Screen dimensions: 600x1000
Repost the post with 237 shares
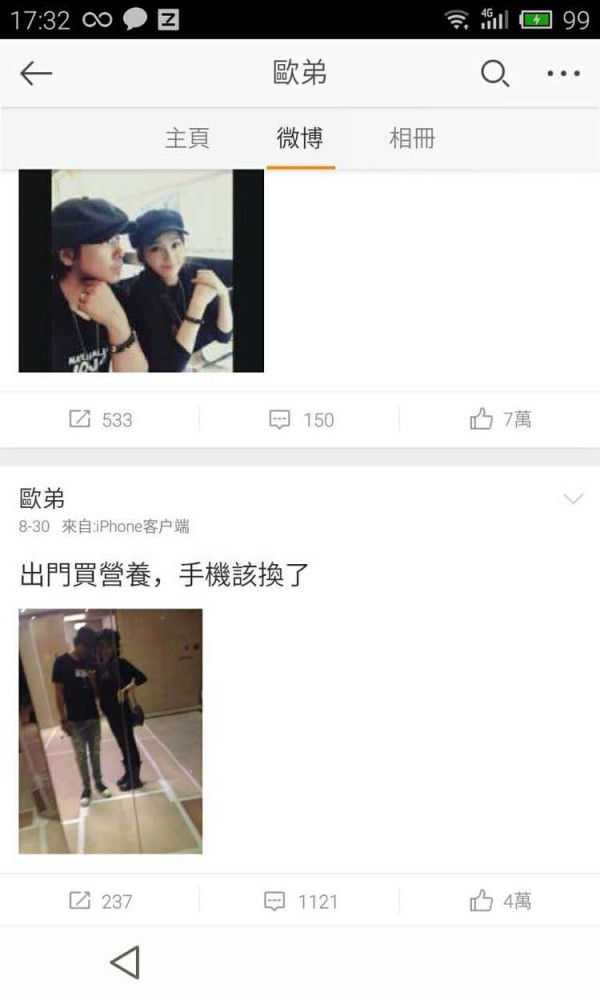(x=100, y=901)
